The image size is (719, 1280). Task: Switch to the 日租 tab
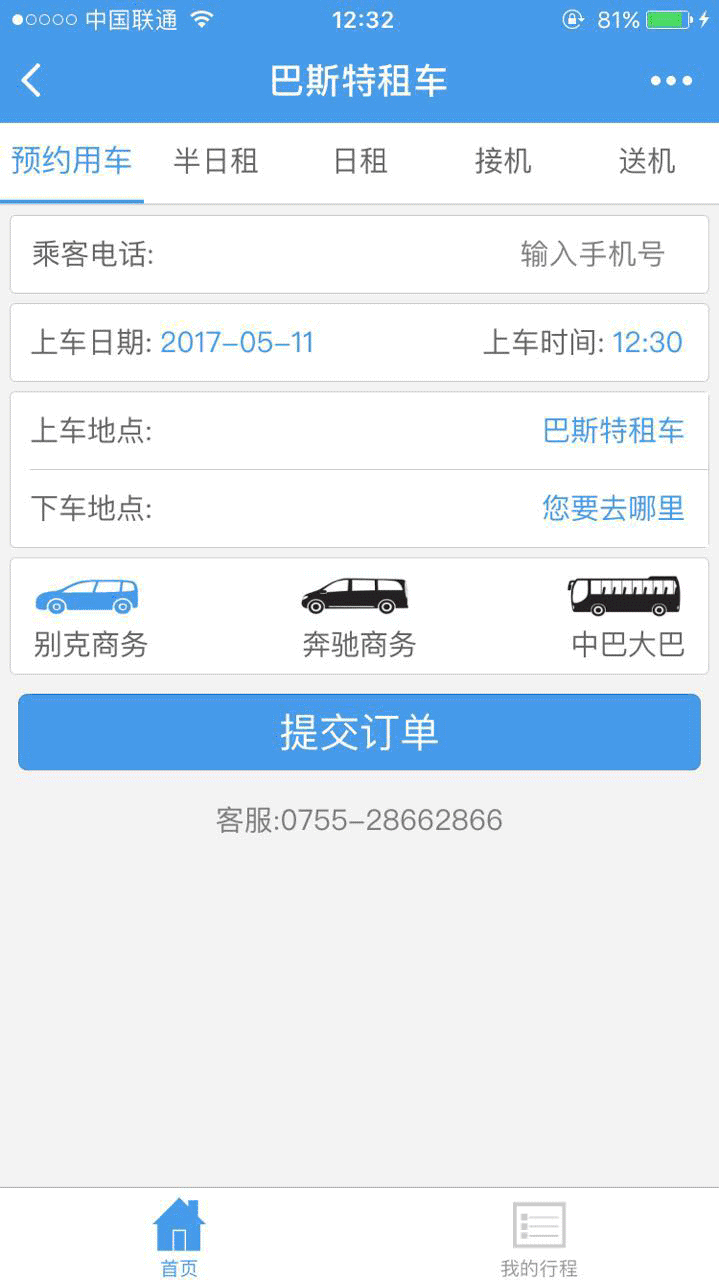click(360, 161)
